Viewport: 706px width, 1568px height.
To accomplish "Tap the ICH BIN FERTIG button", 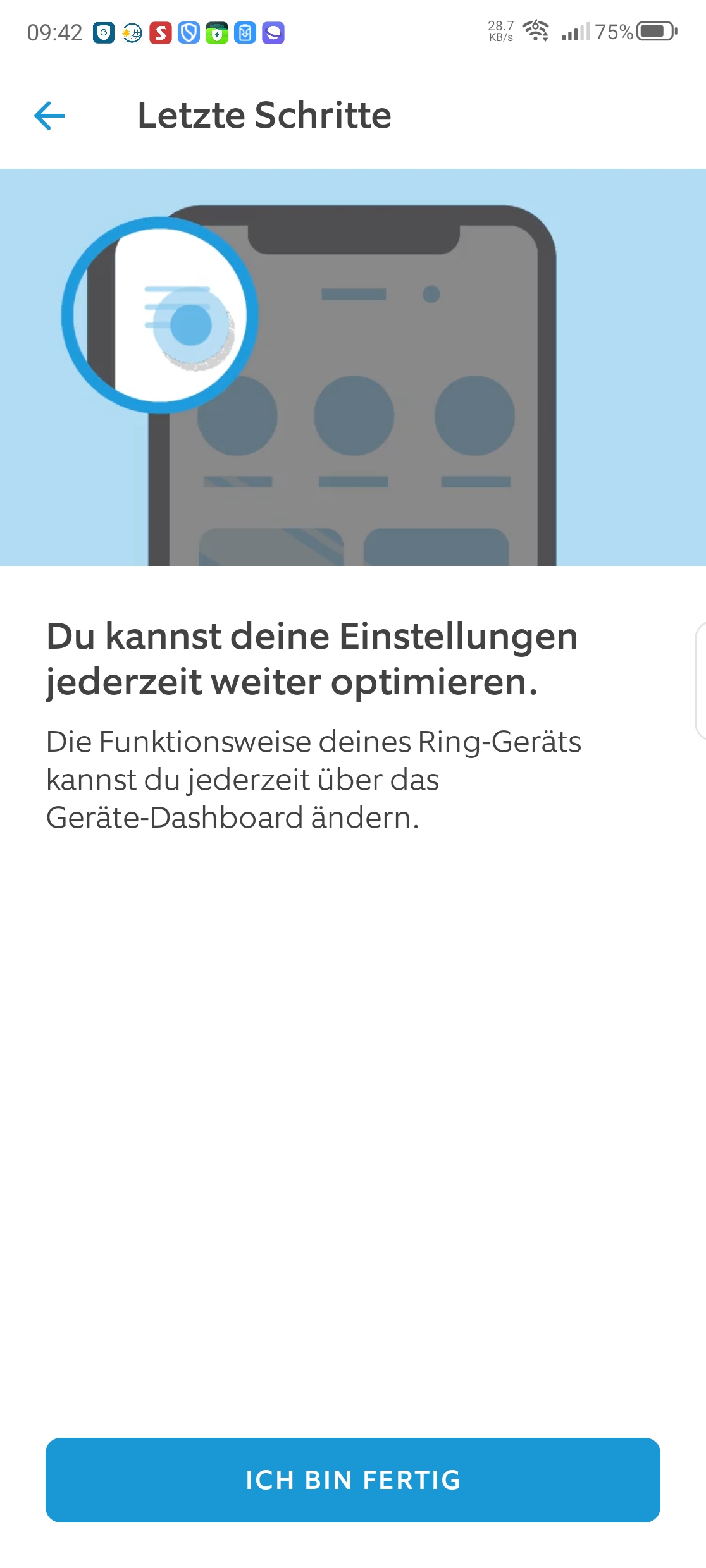I will [353, 1479].
